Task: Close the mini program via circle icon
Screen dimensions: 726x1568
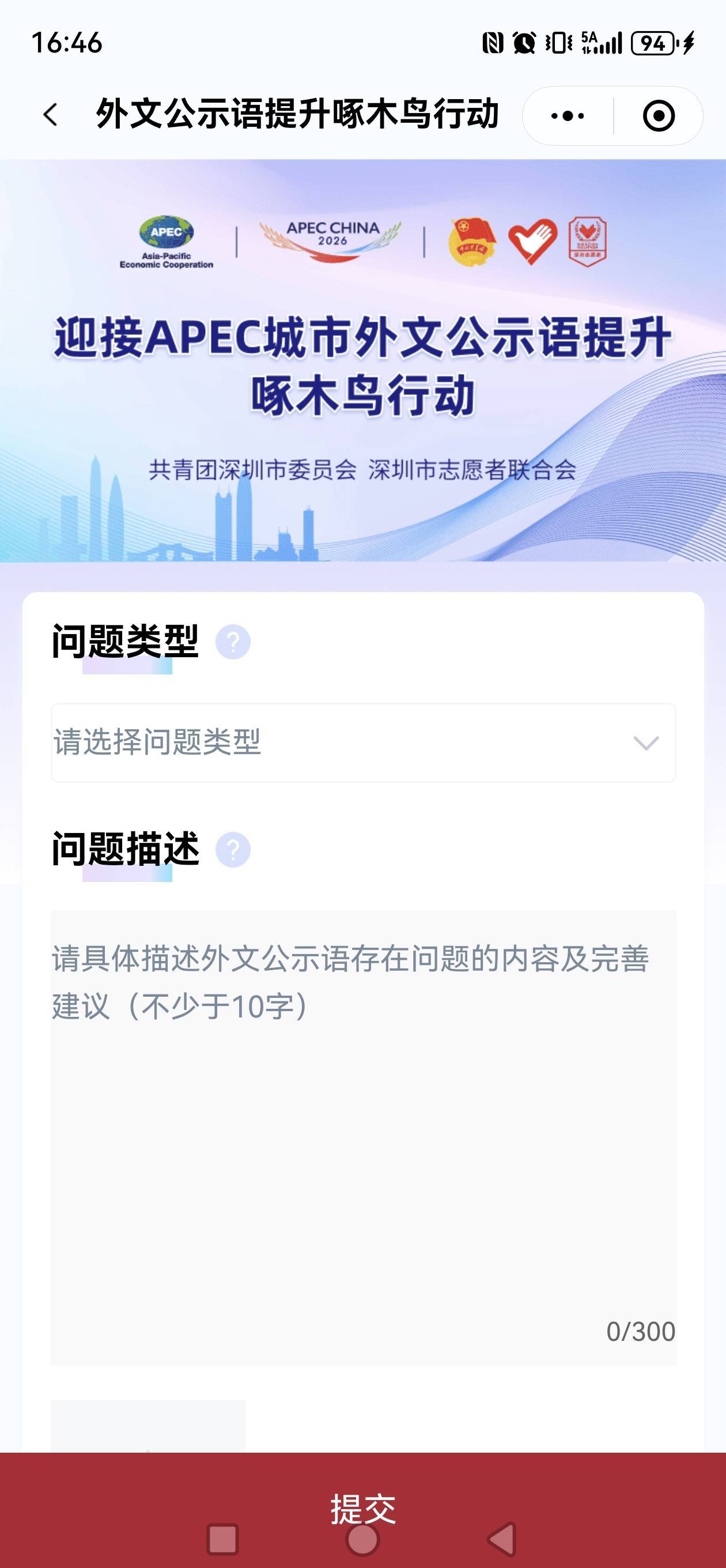Action: [659, 116]
